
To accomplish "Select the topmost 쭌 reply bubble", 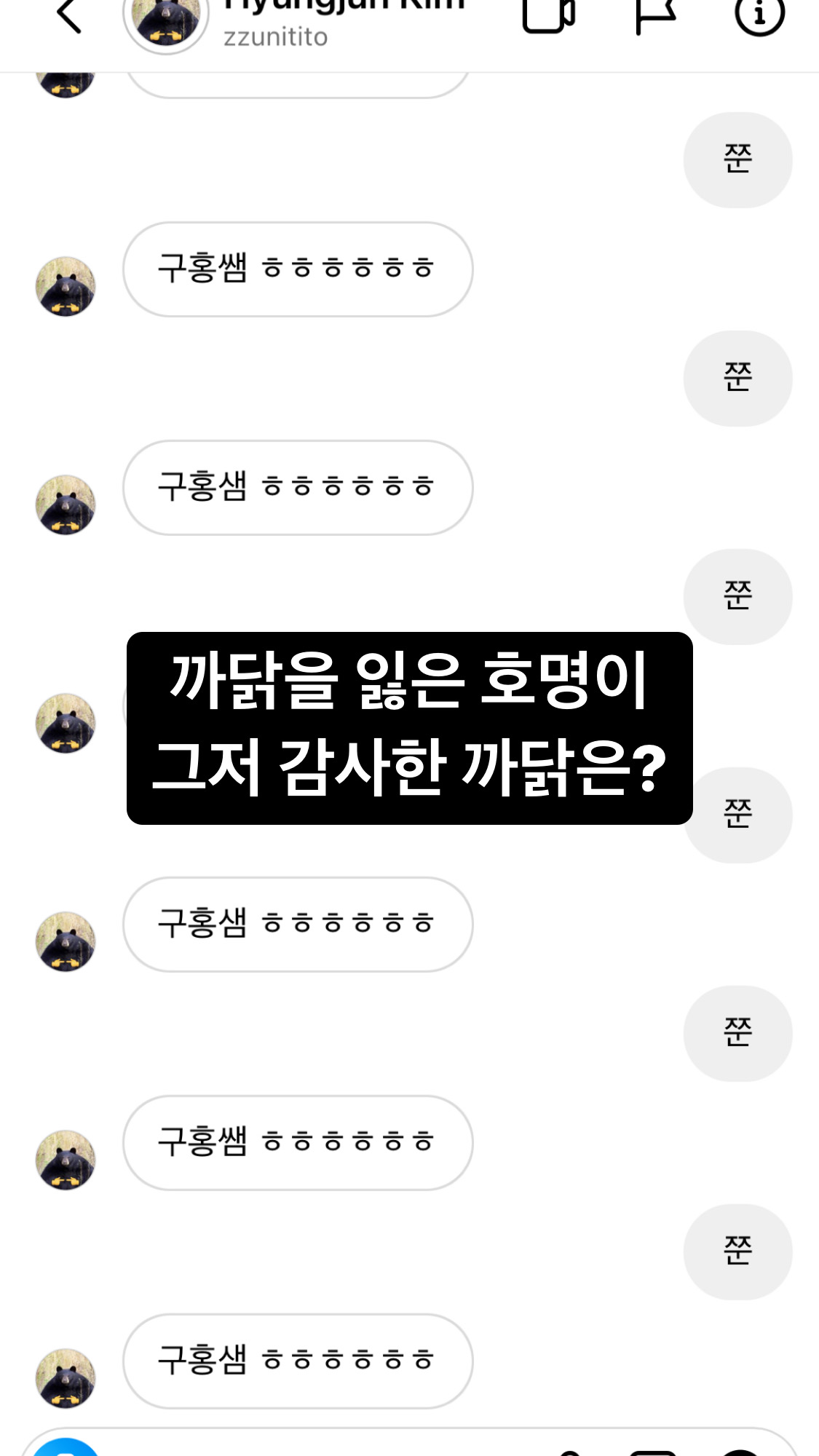I will pyautogui.click(x=738, y=160).
